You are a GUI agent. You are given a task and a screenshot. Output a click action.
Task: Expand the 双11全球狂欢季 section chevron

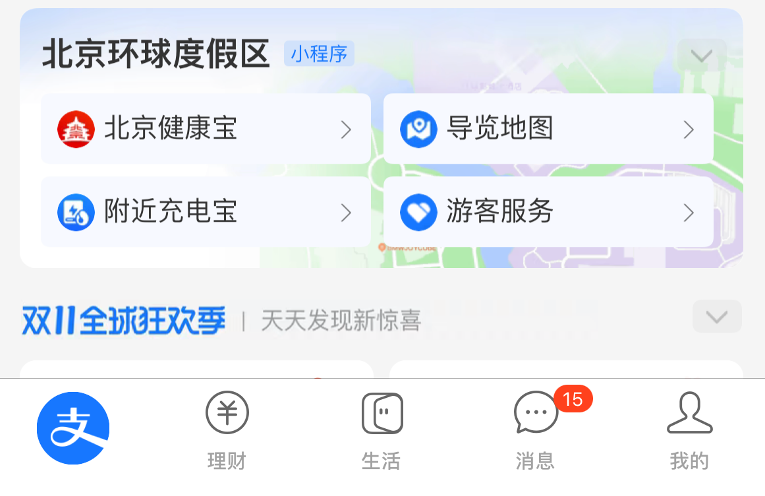click(x=717, y=317)
